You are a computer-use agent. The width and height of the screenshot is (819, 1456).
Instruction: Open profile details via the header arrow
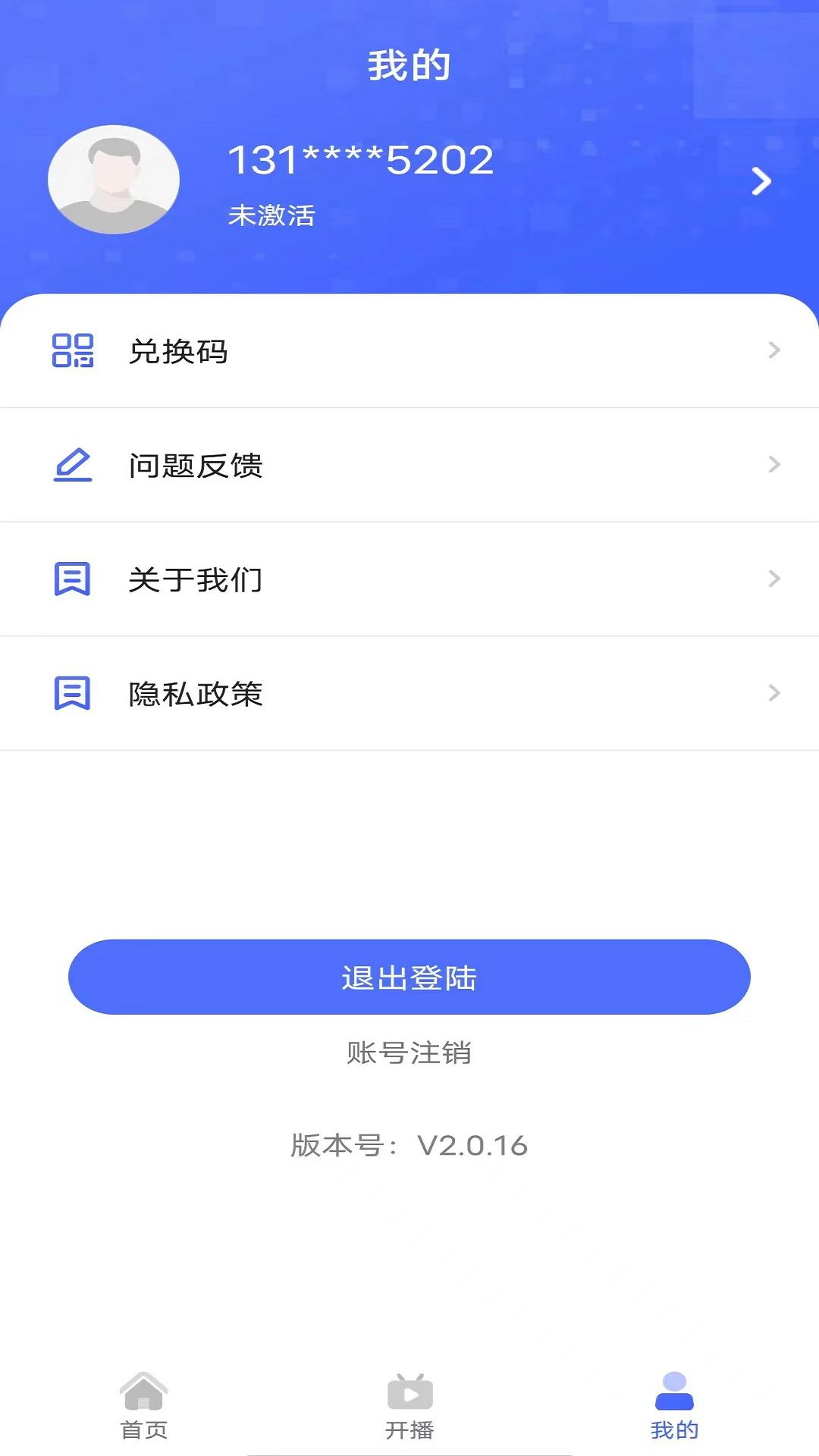(x=761, y=181)
